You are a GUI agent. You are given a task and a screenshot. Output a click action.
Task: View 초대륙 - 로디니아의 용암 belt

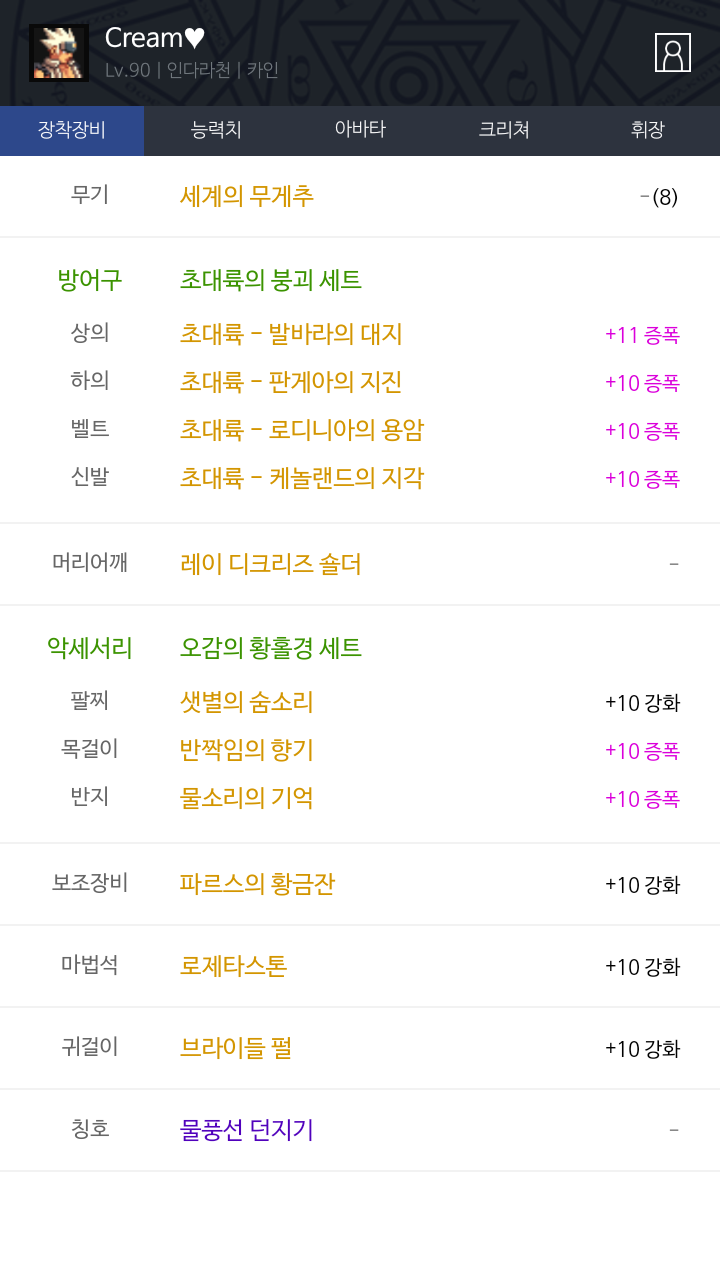[x=302, y=430]
